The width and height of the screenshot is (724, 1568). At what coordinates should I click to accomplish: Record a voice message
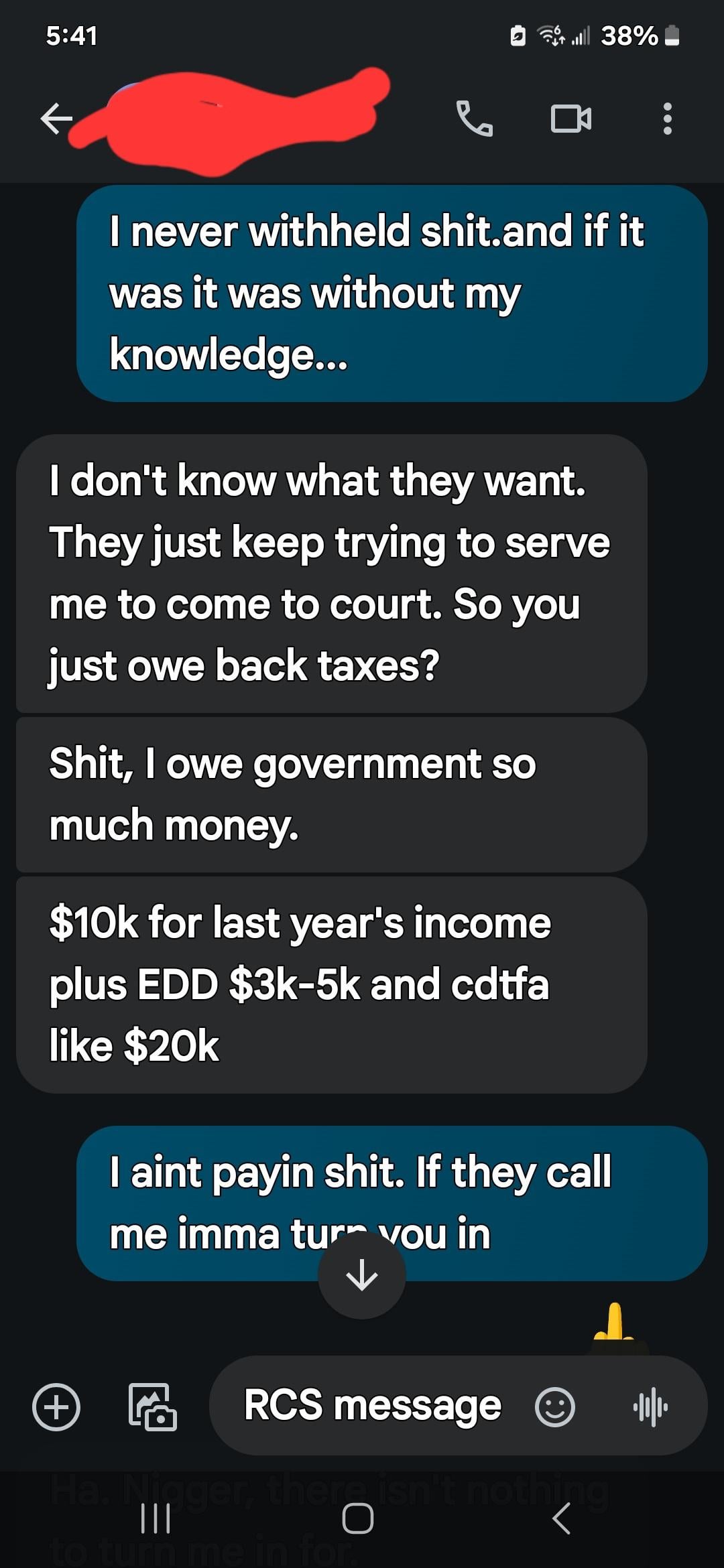coord(650,1407)
